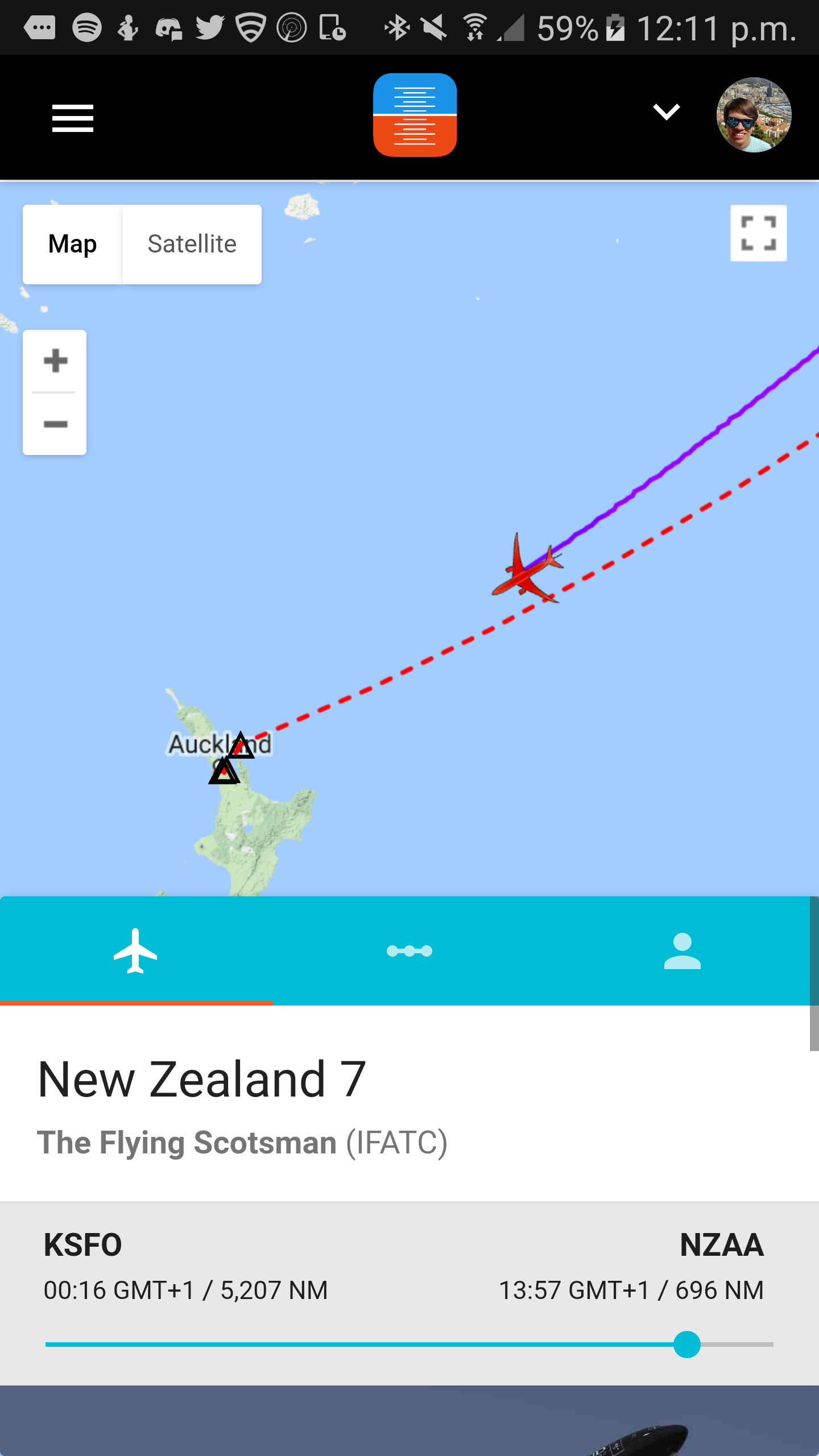Open the hamburger navigation menu
Screen dimensions: 819x1456
pyautogui.click(x=72, y=118)
